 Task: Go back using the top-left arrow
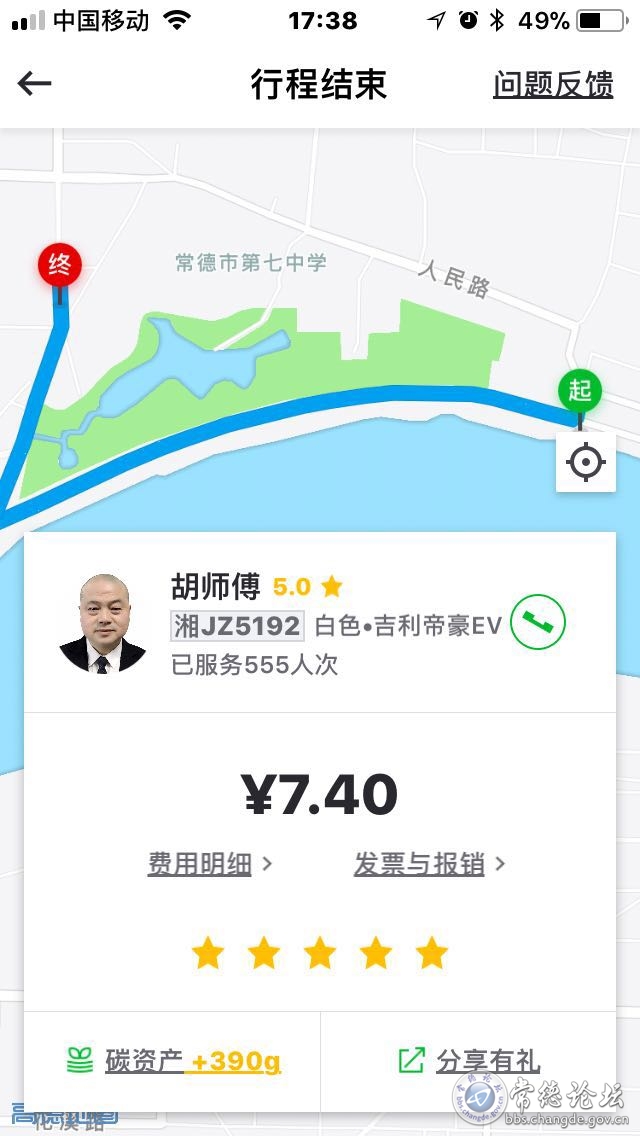click(x=34, y=84)
